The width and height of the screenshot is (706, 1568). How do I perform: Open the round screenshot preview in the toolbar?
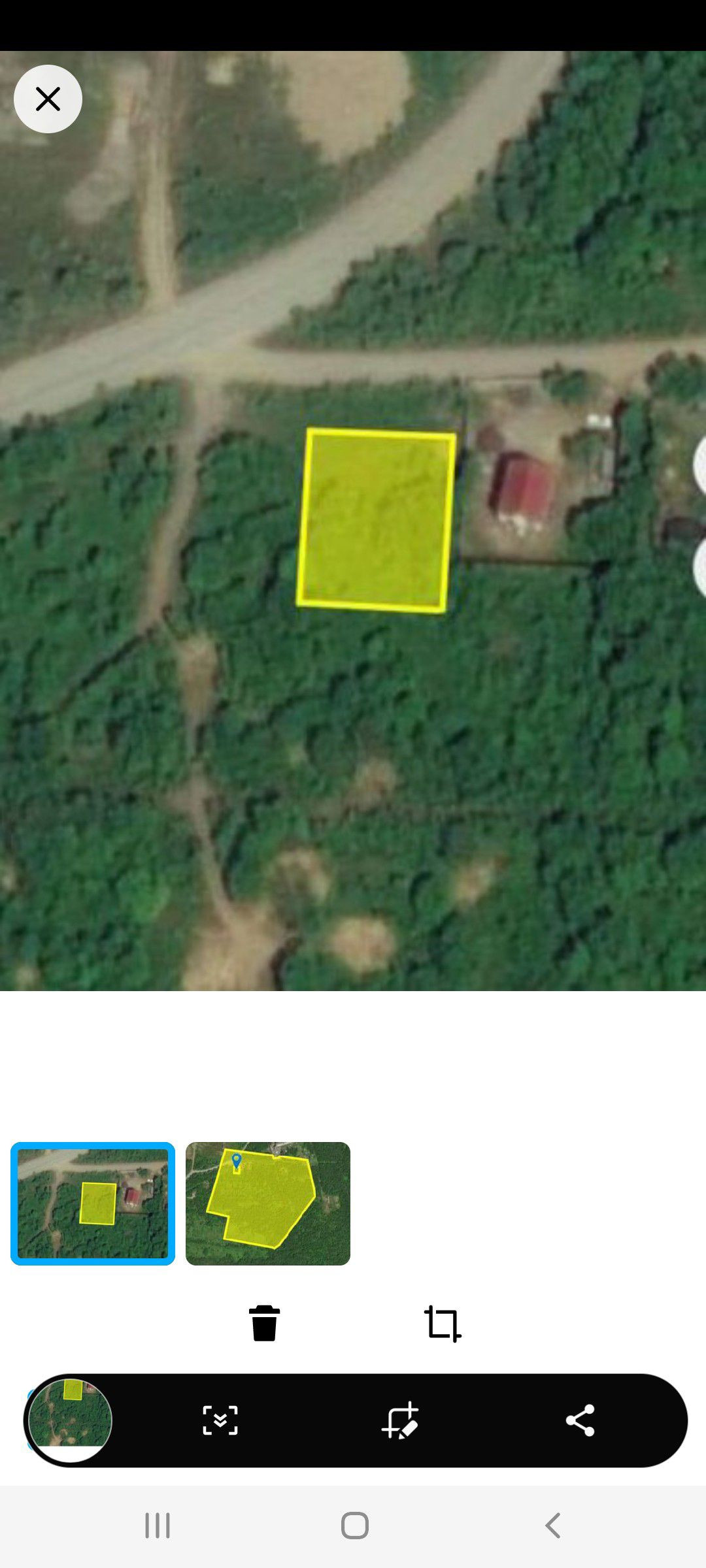pos(71,1420)
